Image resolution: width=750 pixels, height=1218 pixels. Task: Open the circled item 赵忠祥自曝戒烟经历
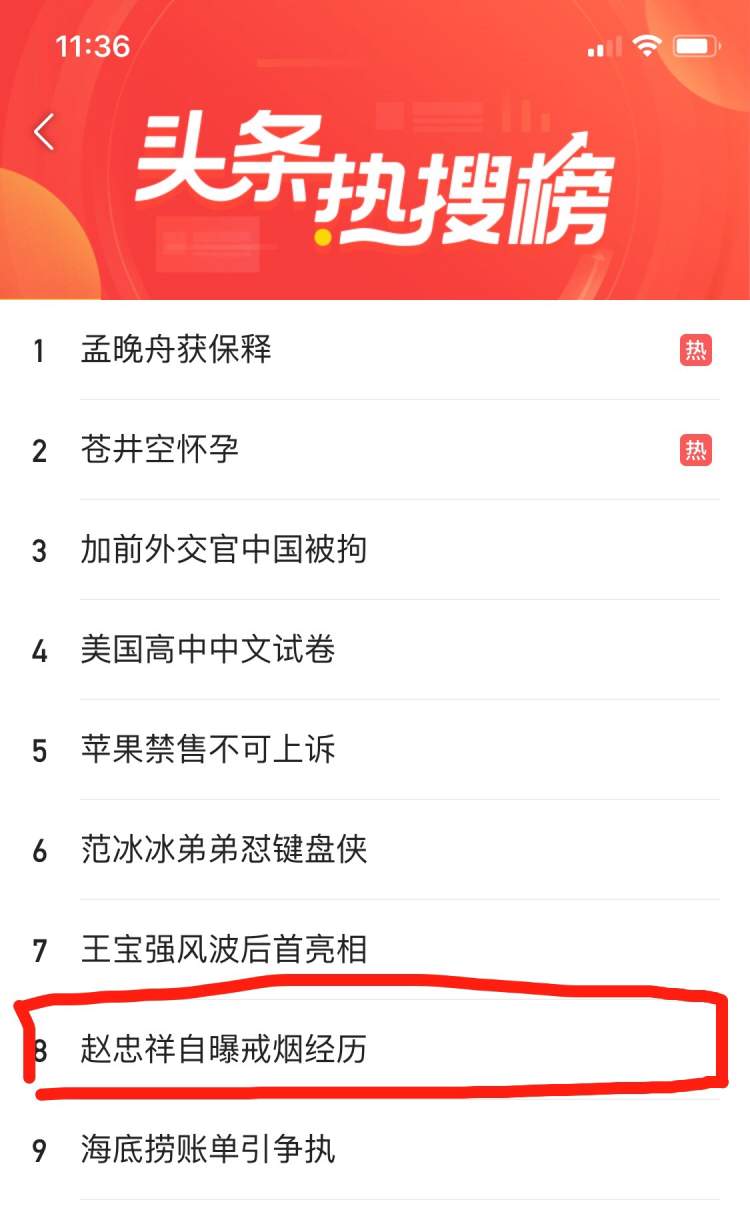coord(224,1050)
